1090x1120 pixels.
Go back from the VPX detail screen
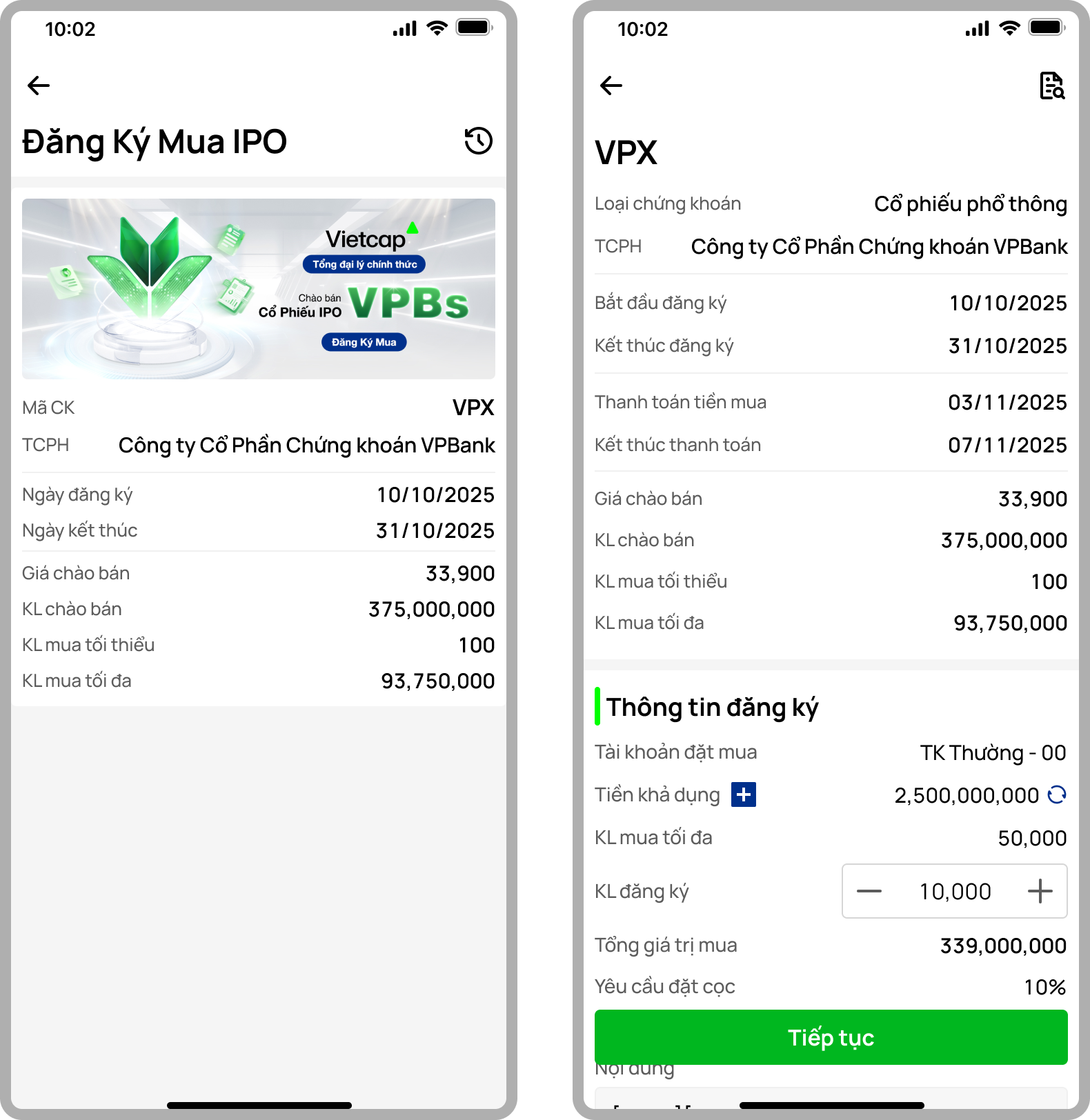[611, 86]
